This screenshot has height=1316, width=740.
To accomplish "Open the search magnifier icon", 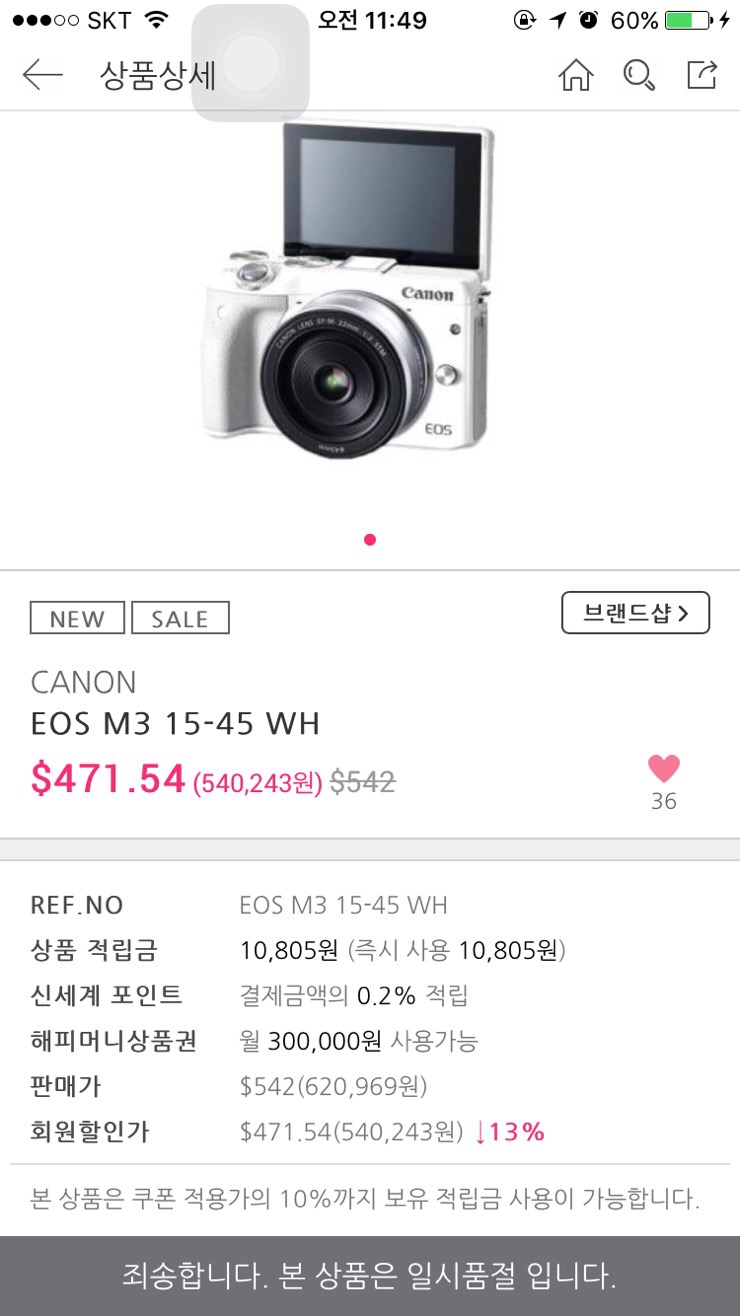I will (639, 75).
